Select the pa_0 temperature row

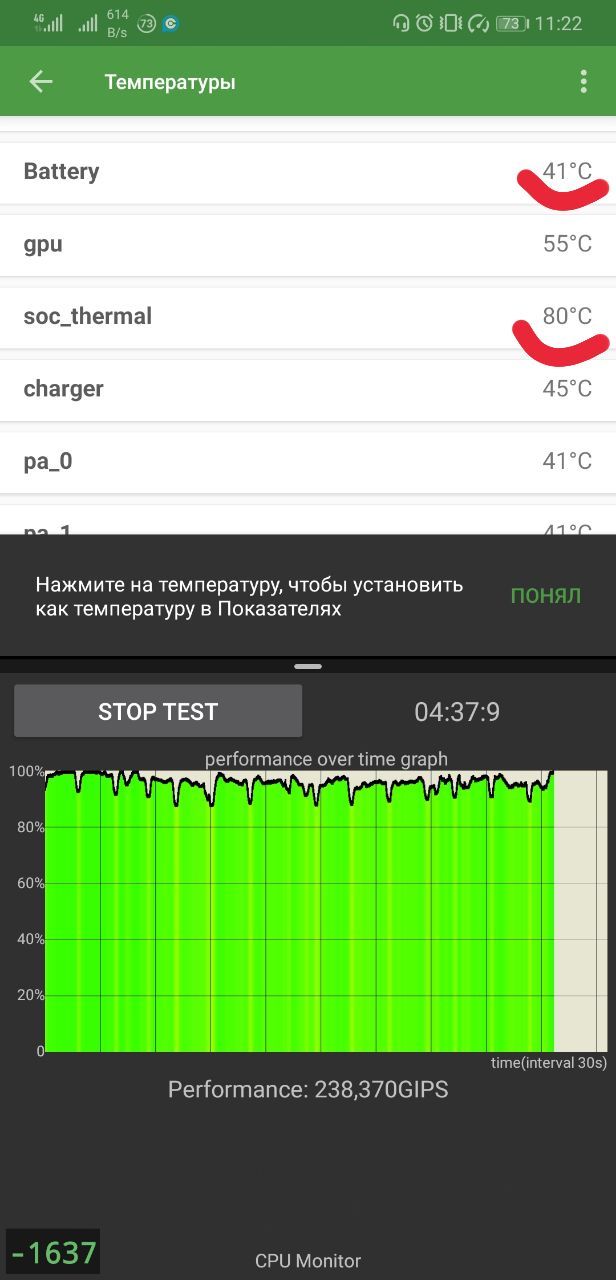pos(308,461)
